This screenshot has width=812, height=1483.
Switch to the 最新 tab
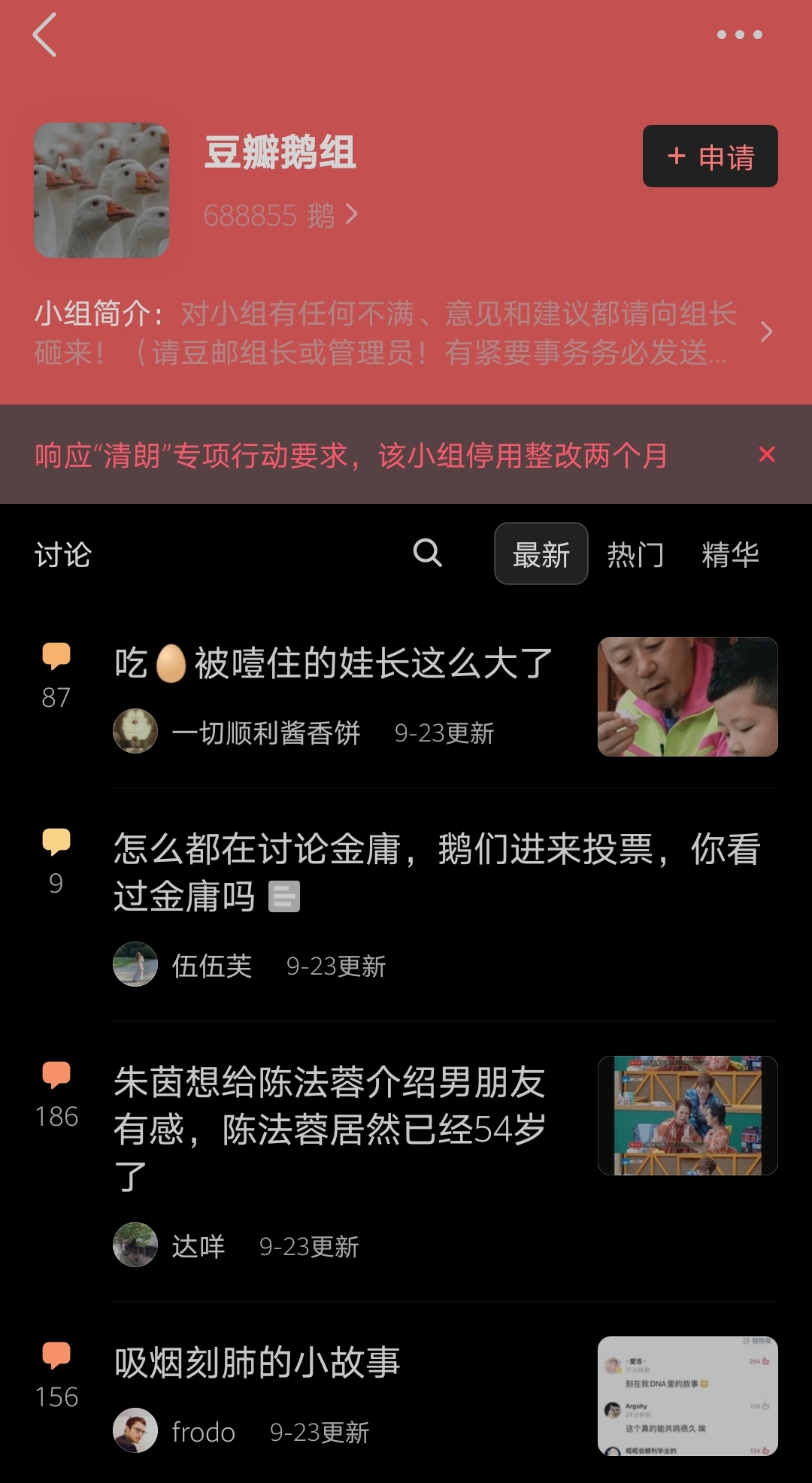pos(541,554)
